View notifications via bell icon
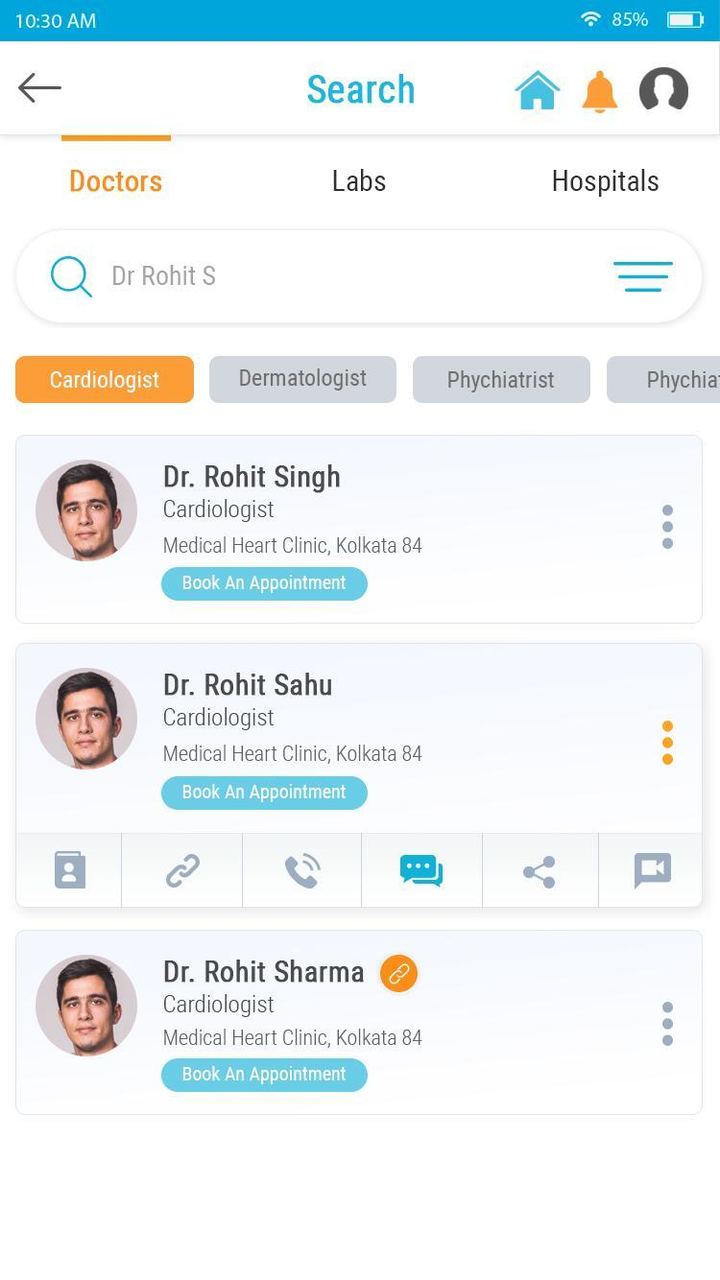 tap(599, 89)
